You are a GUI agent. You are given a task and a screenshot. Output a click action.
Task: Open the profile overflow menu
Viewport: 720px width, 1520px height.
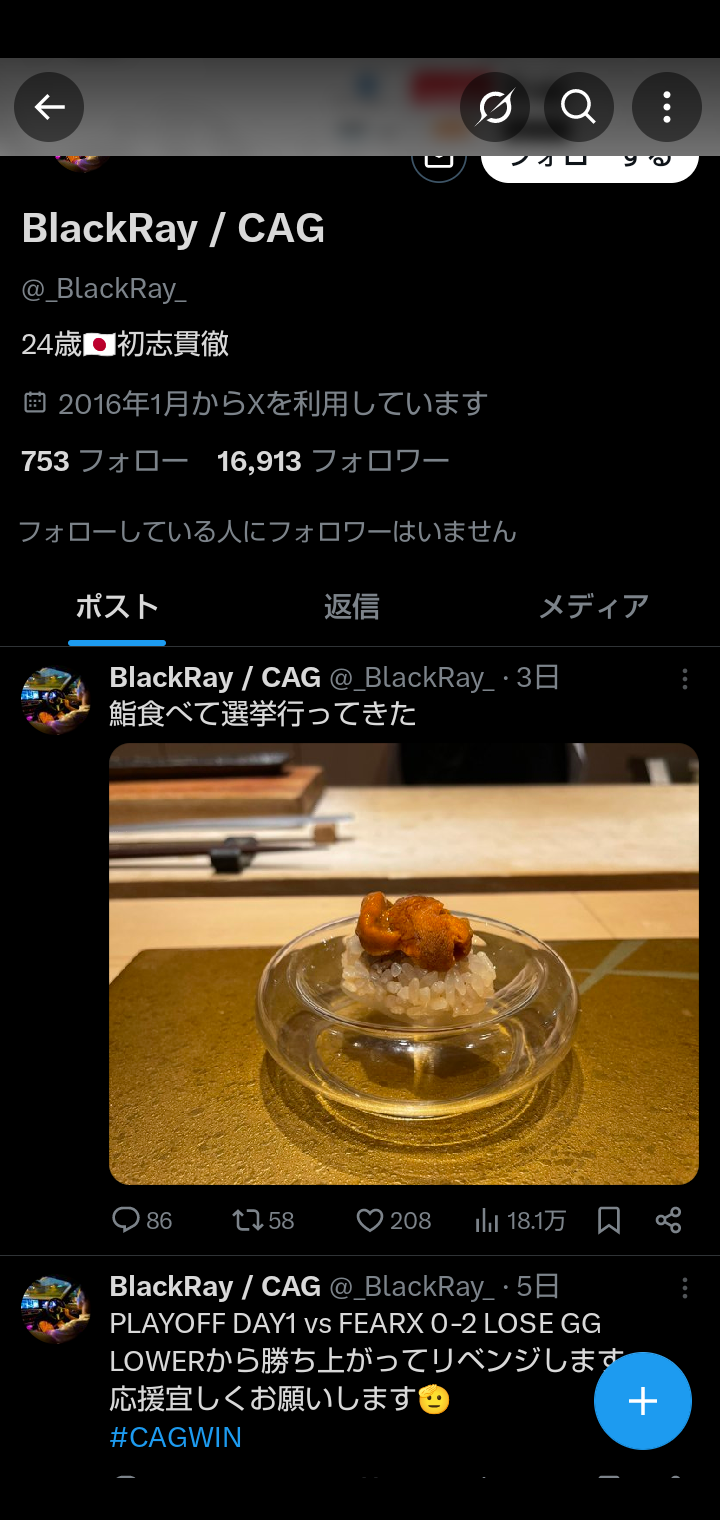pyautogui.click(x=666, y=107)
